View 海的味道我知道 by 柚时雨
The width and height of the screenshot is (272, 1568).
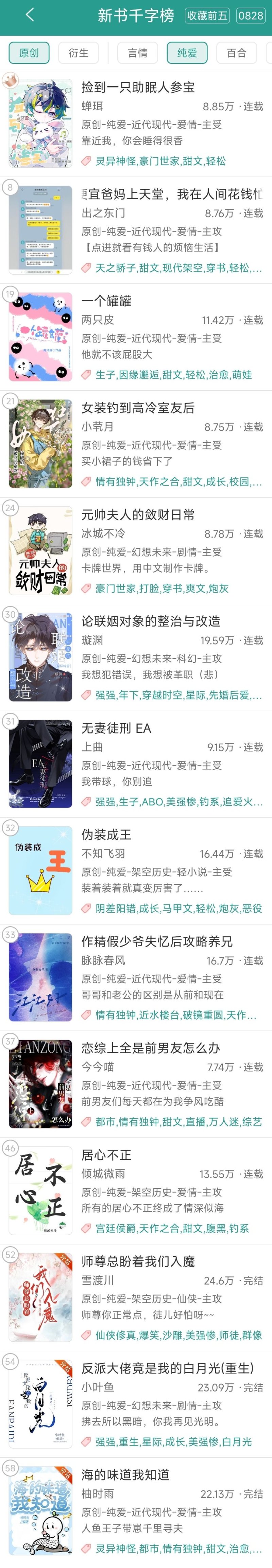point(125,1475)
